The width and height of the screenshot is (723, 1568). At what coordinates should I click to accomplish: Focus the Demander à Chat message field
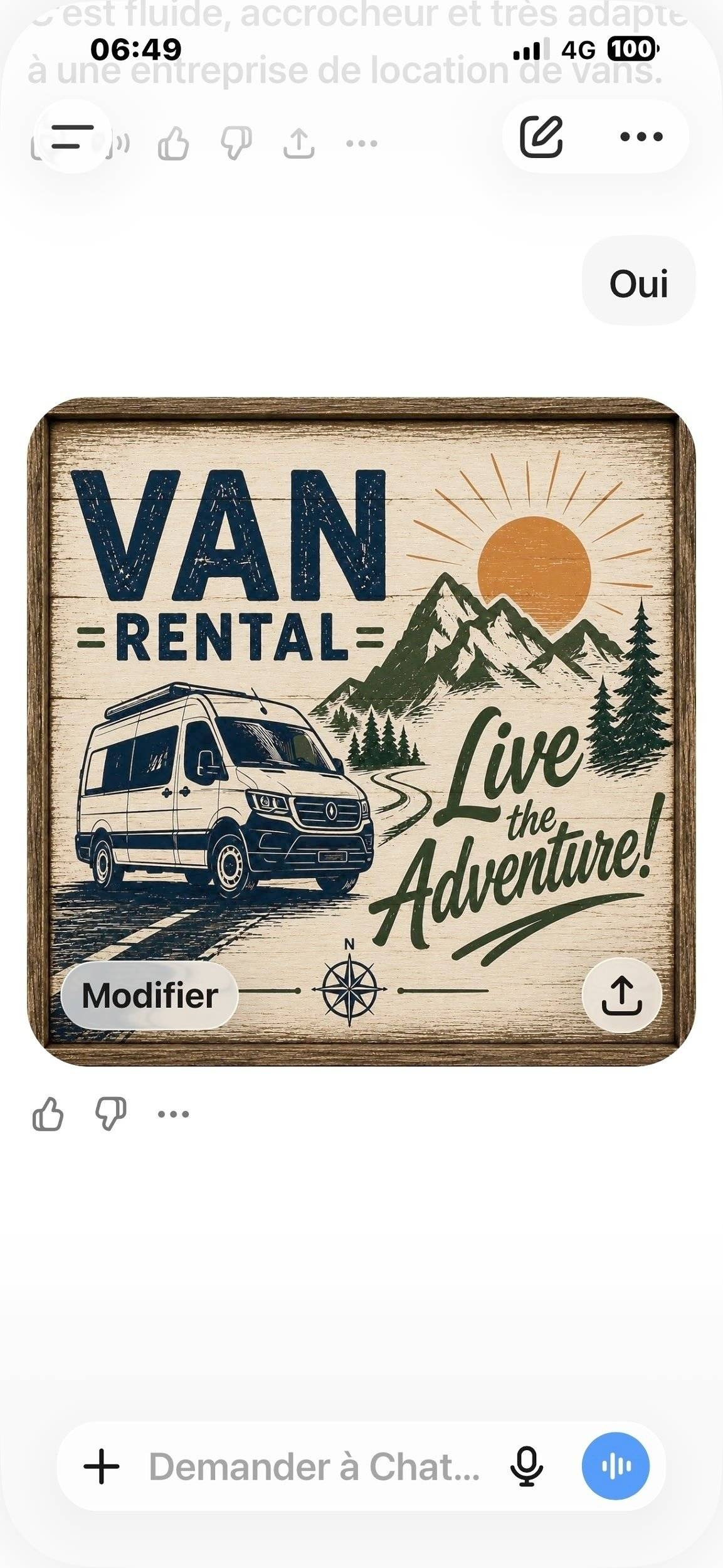click(314, 1466)
